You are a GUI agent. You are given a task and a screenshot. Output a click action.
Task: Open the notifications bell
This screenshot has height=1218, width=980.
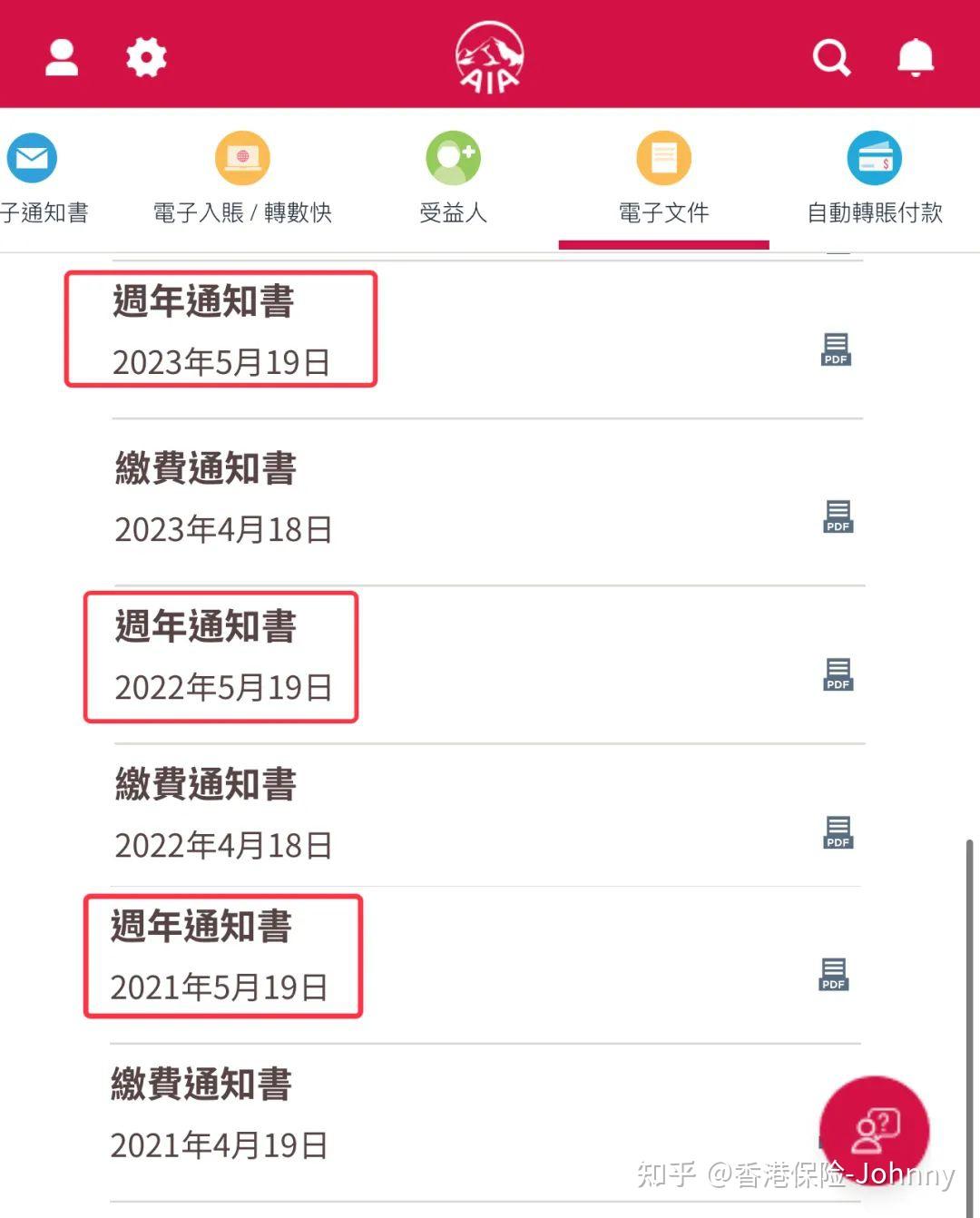point(916,57)
